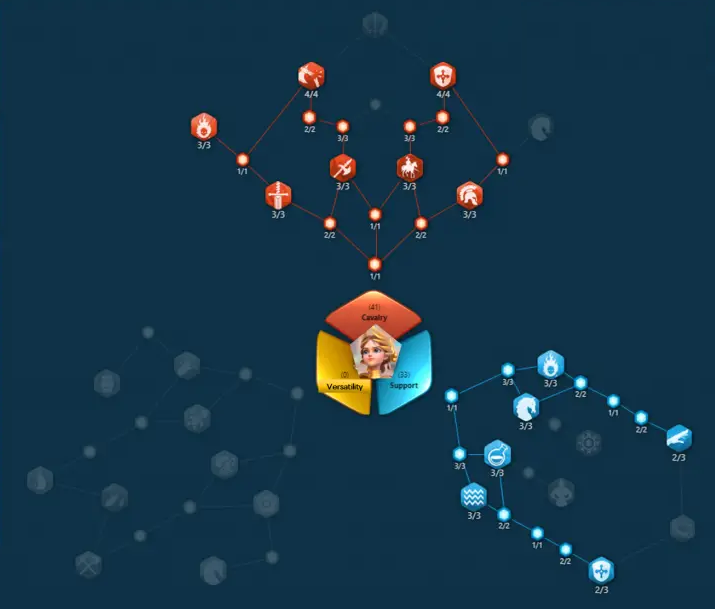Tap the blue talent at 2/3 on far right

click(x=678, y=438)
